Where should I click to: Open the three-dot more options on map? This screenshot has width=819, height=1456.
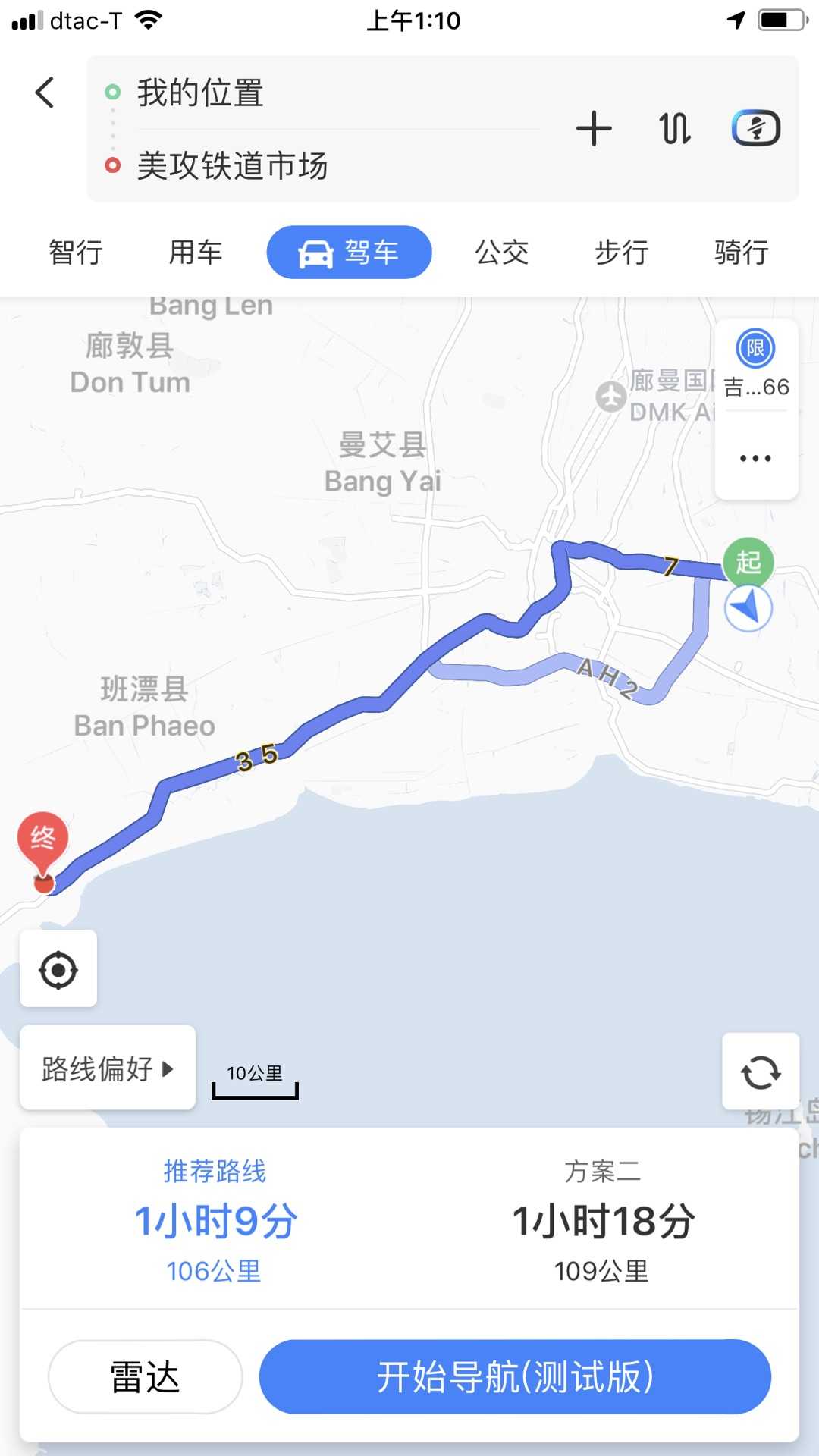(756, 458)
